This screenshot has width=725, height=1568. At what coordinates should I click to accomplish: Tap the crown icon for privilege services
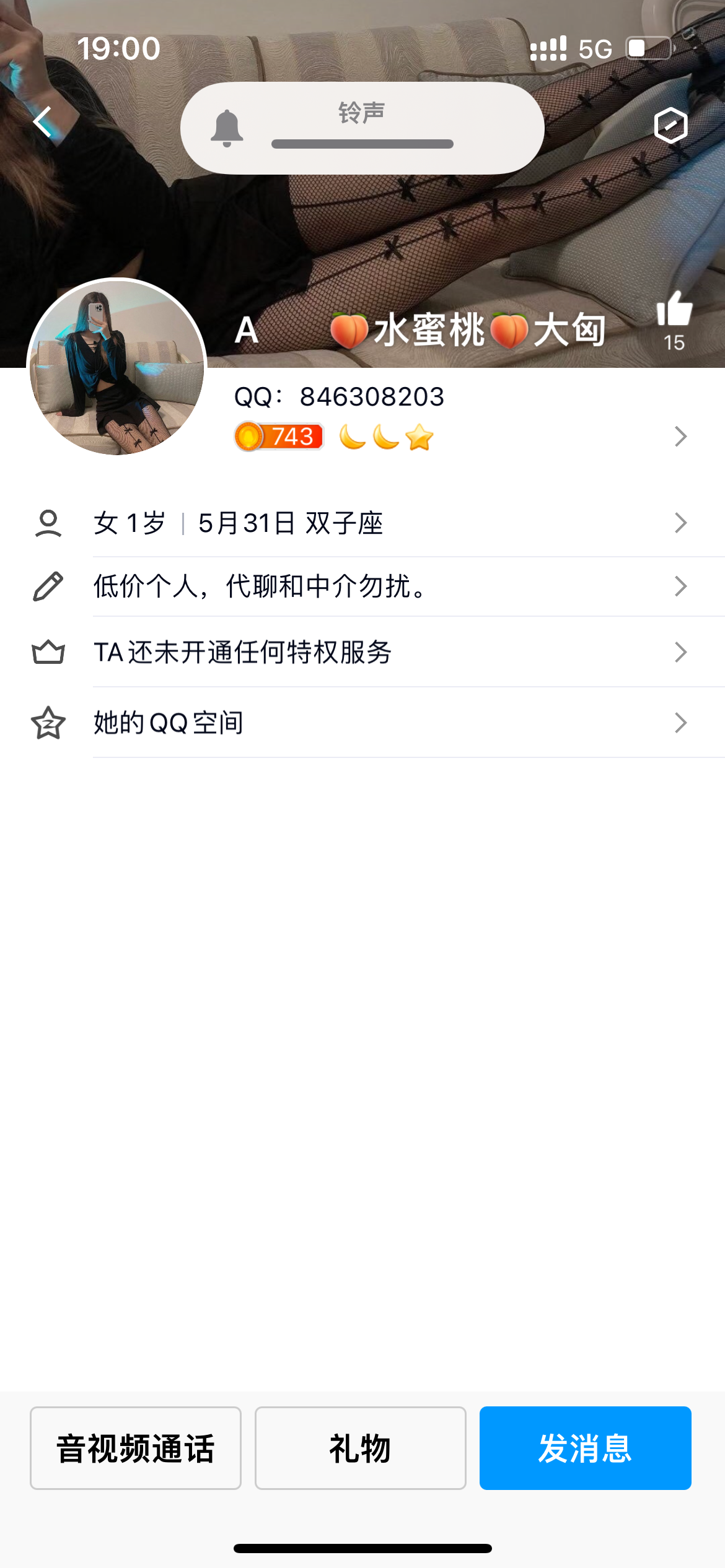click(49, 651)
